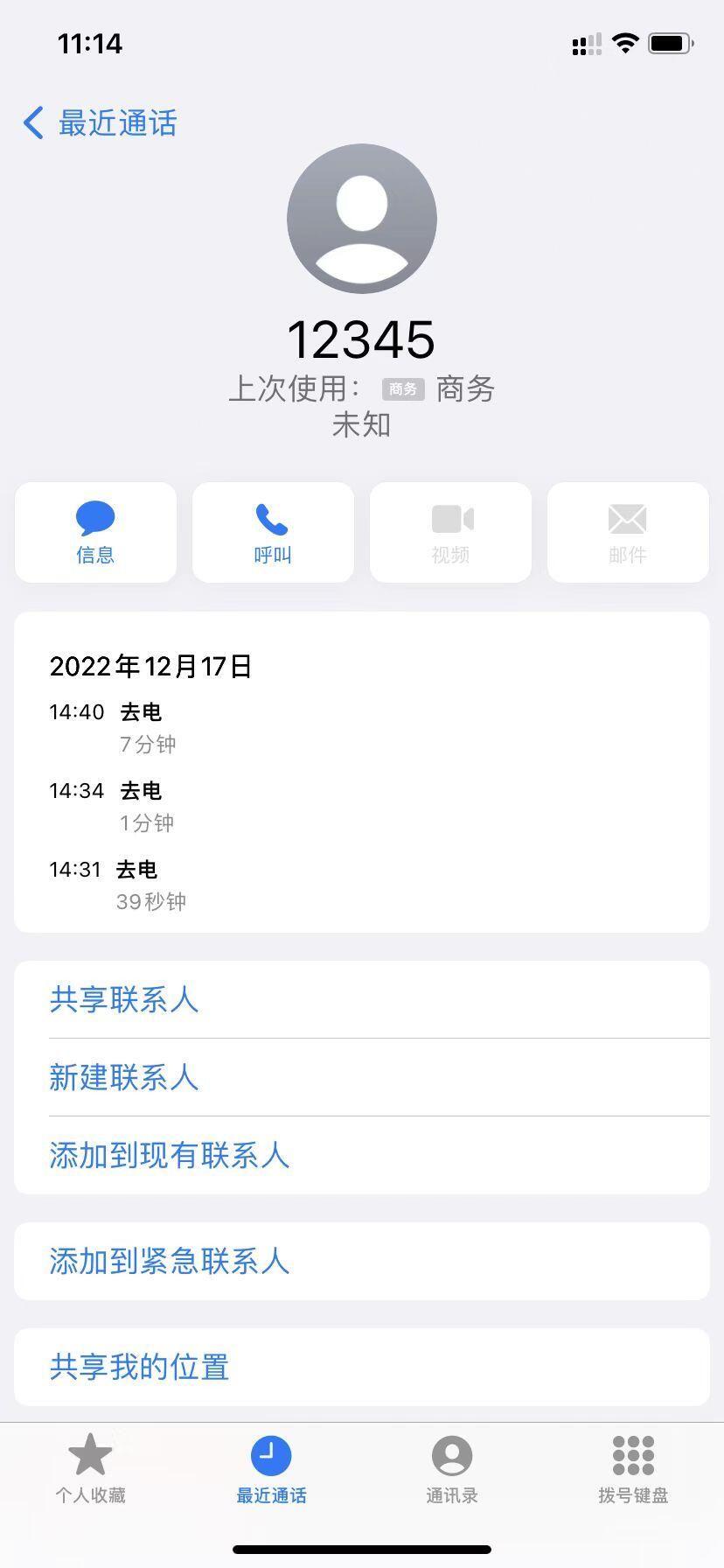
Task: Select 新建联系人
Action: point(362,1077)
